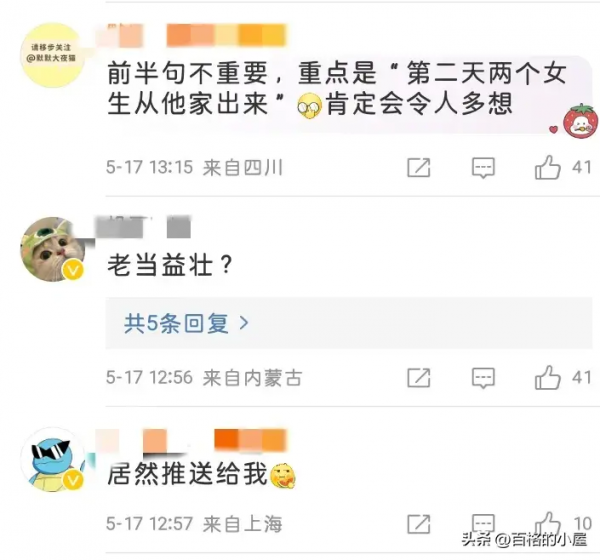Image resolution: width=600 pixels, height=560 pixels.
Task: Share the 居然推送给我 comment
Action: (419, 522)
